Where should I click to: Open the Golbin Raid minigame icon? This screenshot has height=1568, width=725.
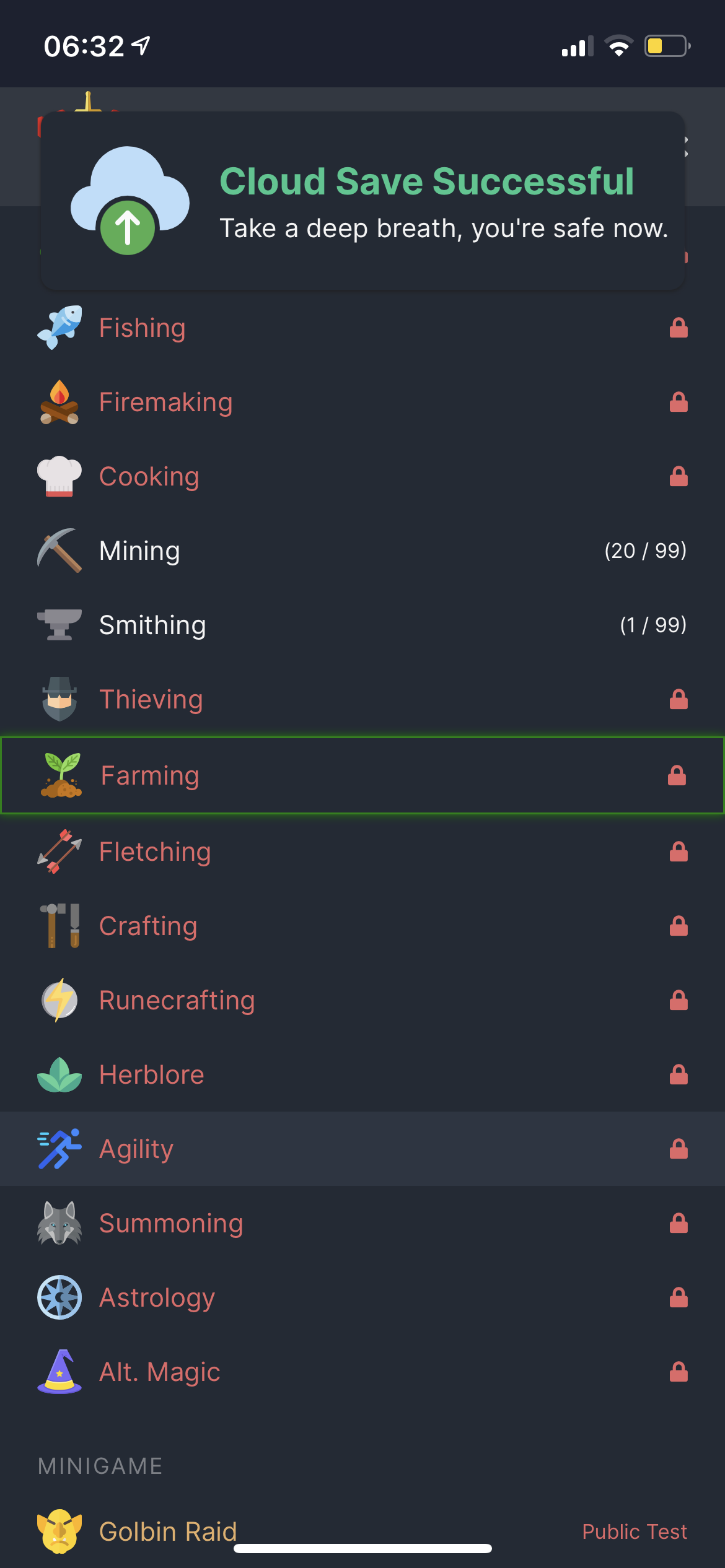[x=60, y=1531]
